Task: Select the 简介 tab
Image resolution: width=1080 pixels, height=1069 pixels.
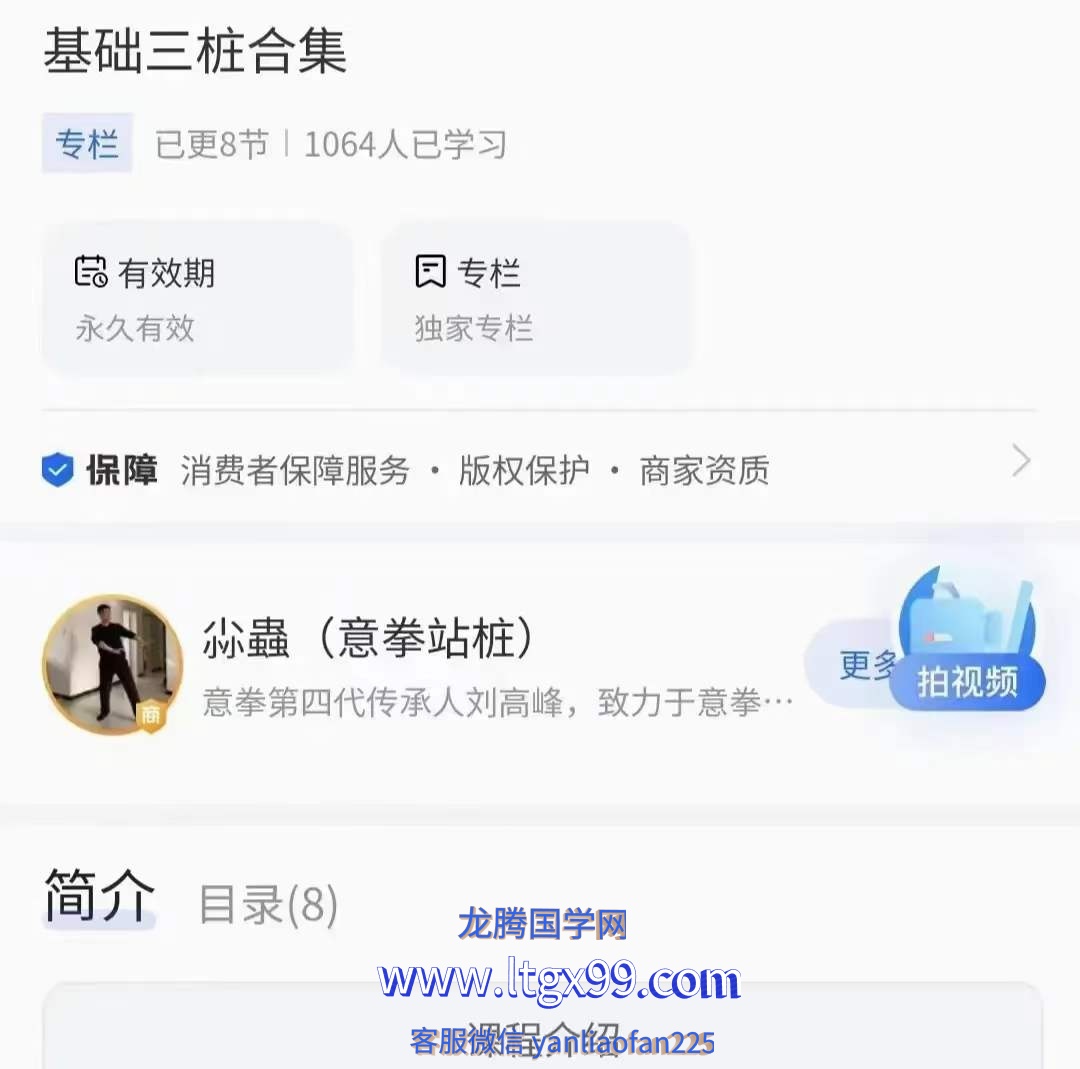Action: click(x=99, y=897)
